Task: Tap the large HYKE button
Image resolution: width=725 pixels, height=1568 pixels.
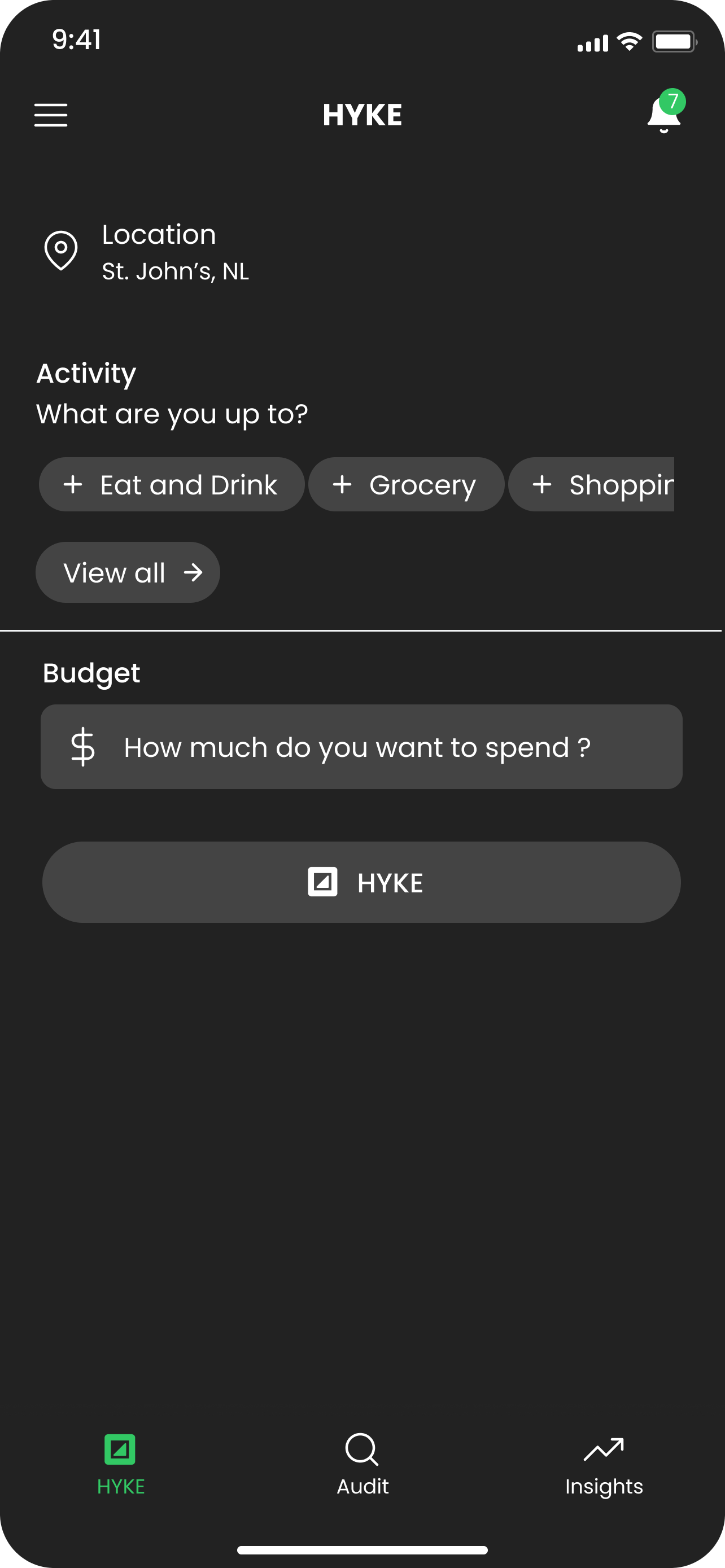Action: click(x=361, y=882)
